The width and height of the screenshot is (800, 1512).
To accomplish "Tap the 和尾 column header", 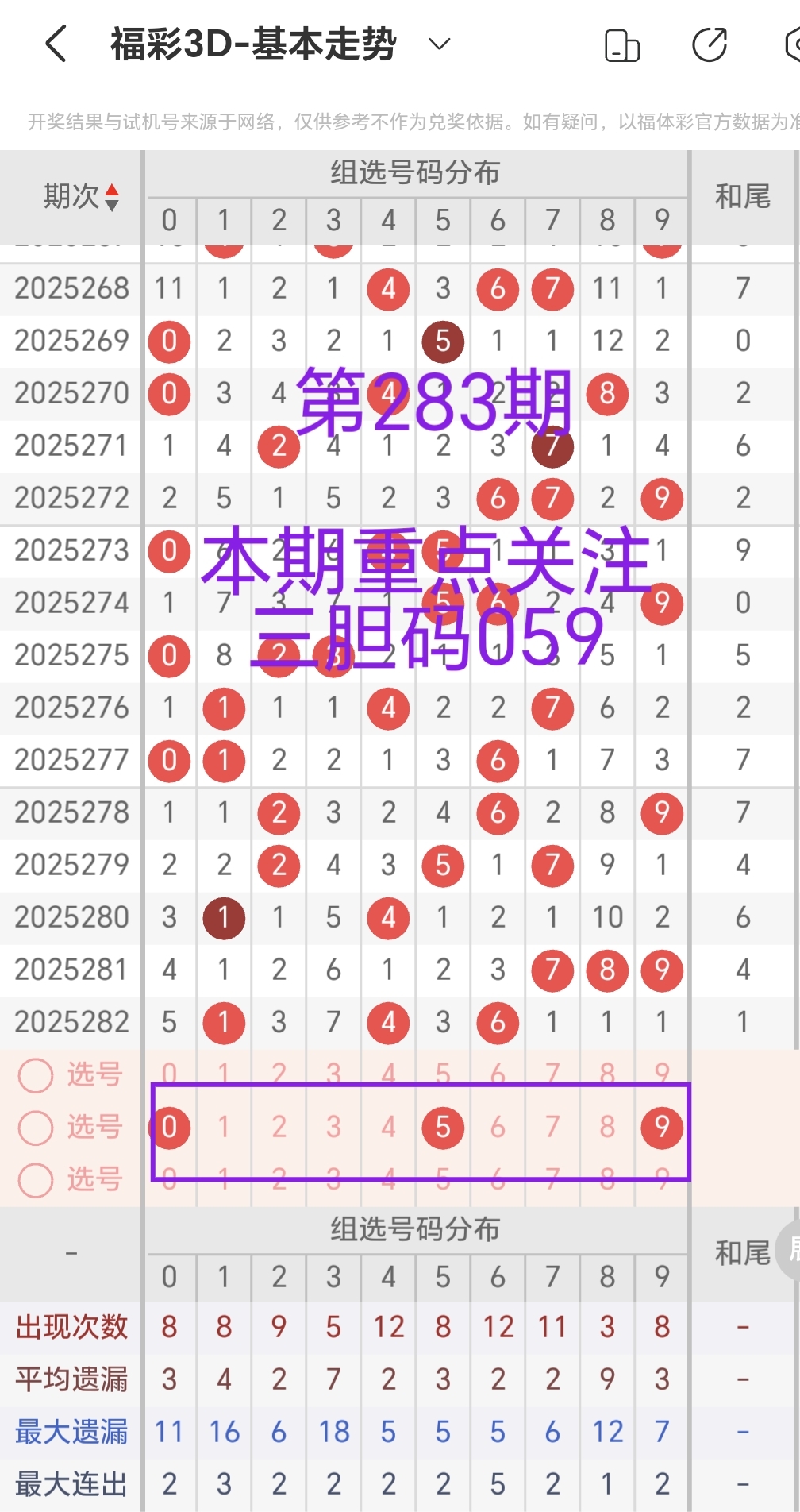I will click(743, 197).
